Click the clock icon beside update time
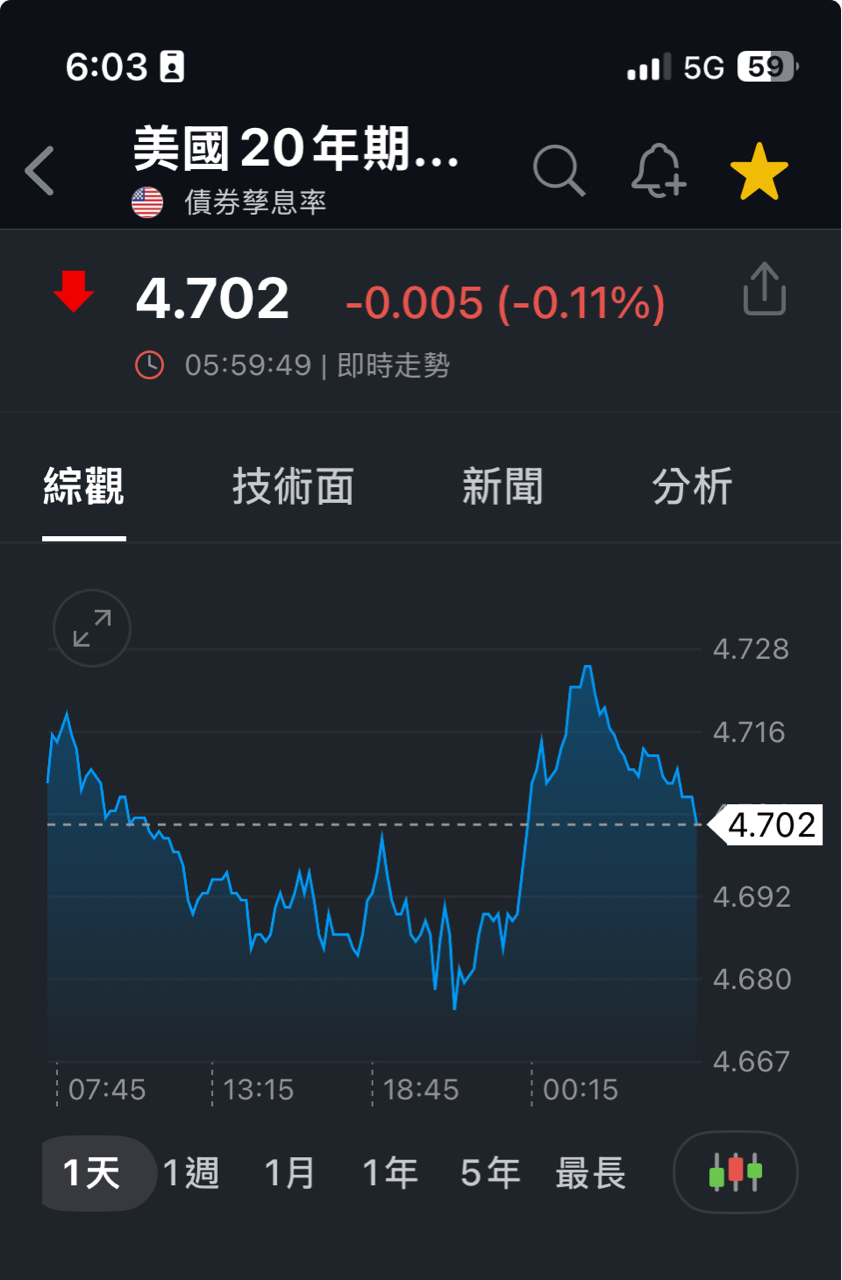 coord(150,364)
